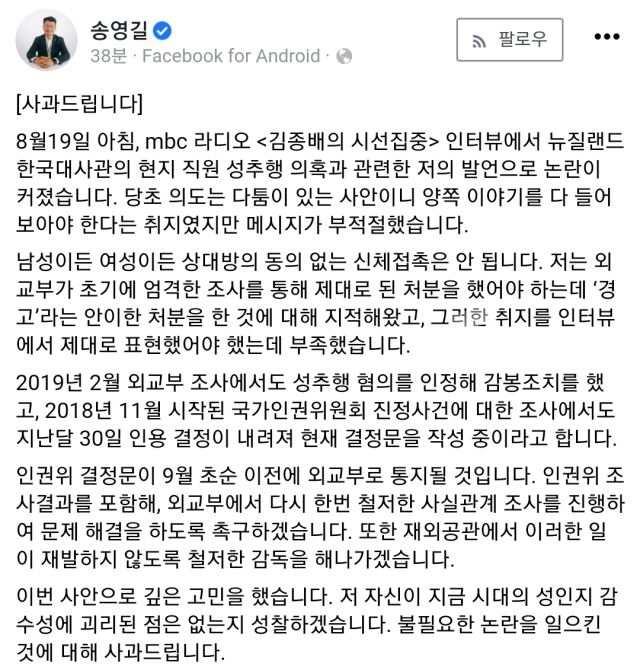Viewport: 640px width, 669px height.
Task: Open 송영길's profile picture
Action: pyautogui.click(x=45, y=39)
